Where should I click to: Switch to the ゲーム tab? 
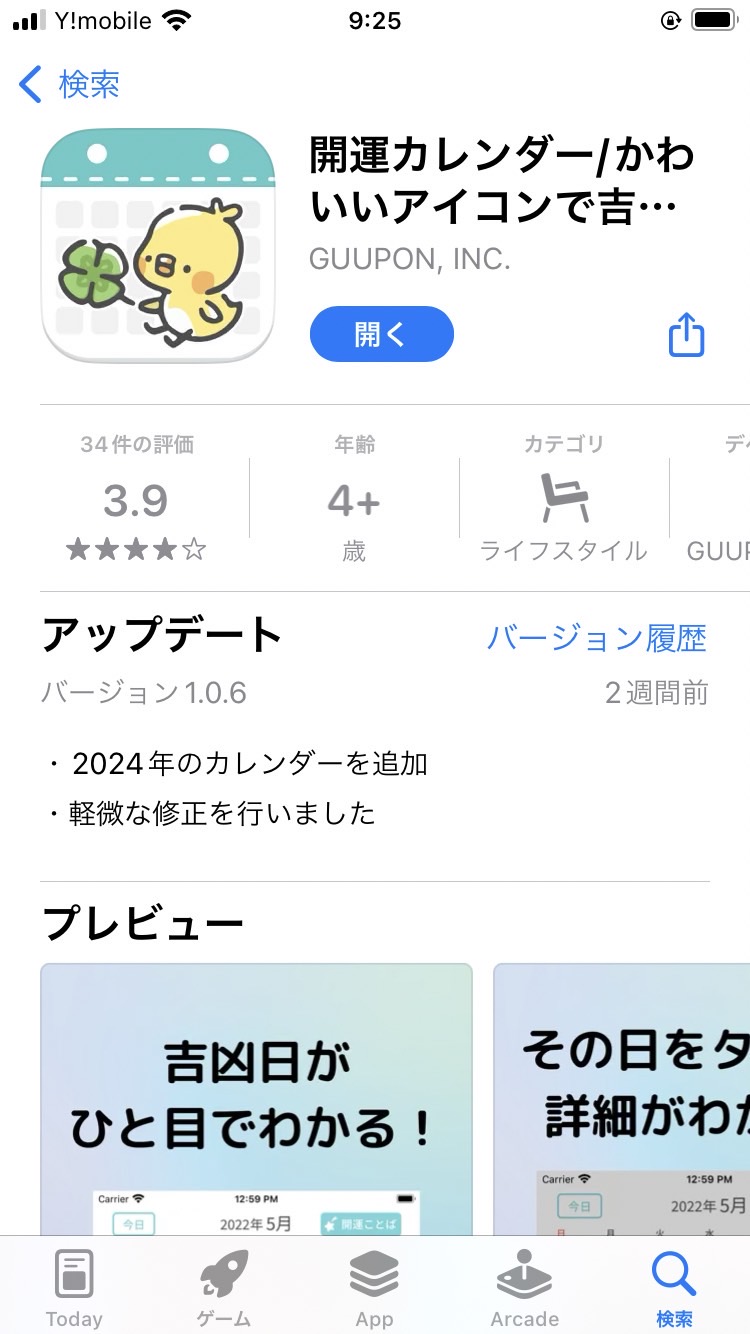(224, 1288)
